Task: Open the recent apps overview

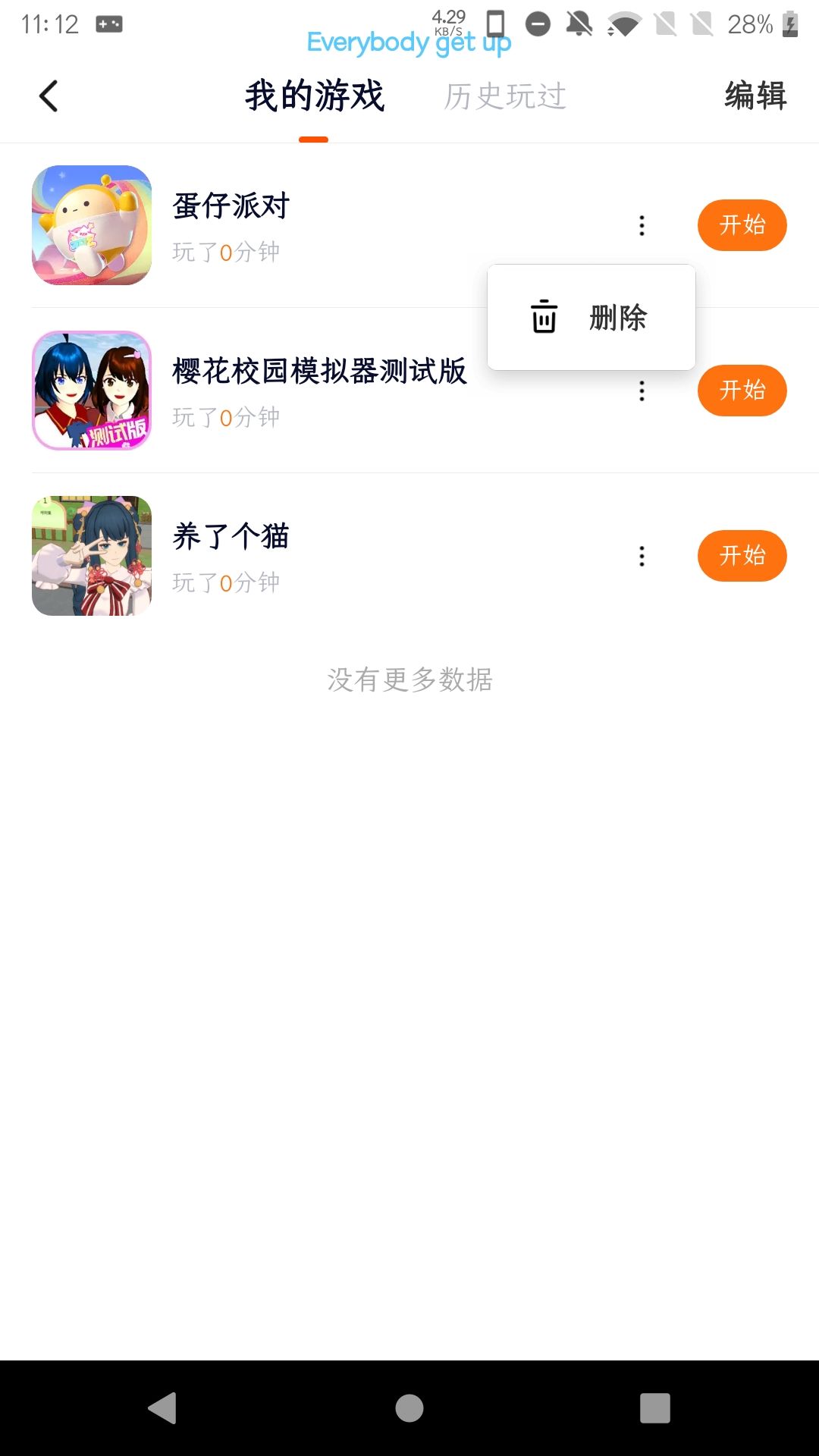Action: pyautogui.click(x=655, y=1408)
